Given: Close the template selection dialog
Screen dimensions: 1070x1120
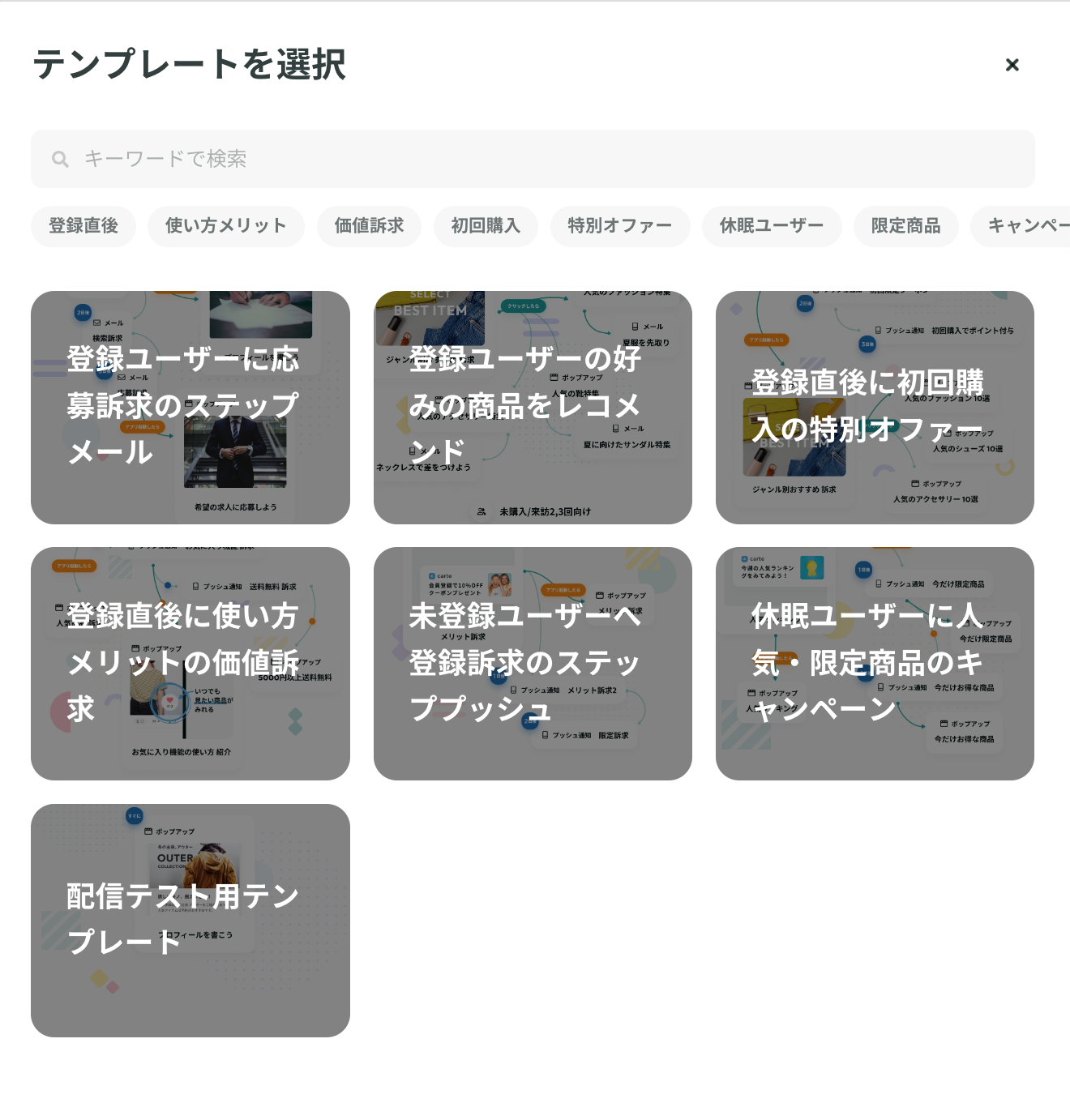Looking at the screenshot, I should click(1012, 65).
